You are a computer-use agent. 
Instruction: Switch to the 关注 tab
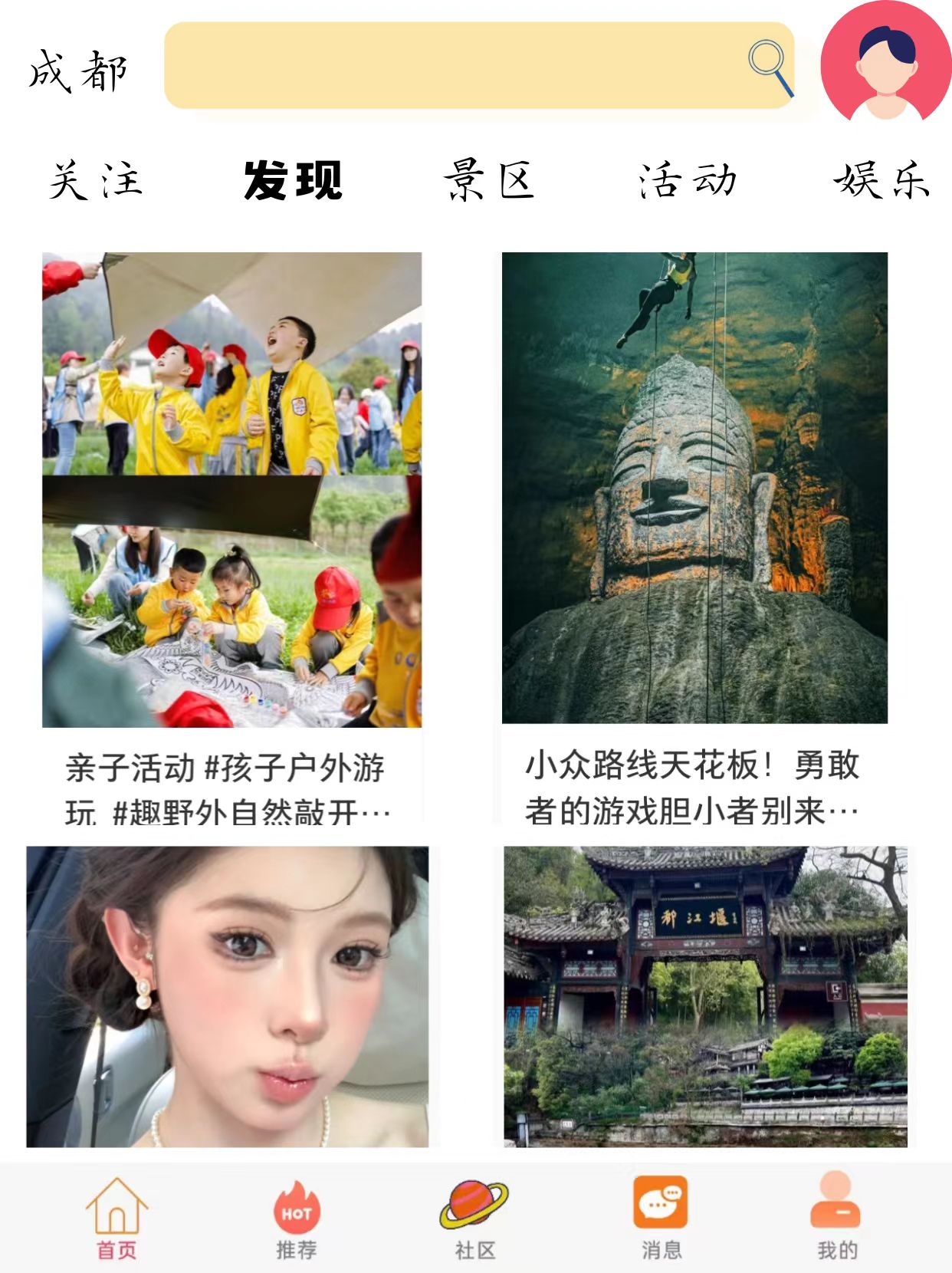pos(96,181)
